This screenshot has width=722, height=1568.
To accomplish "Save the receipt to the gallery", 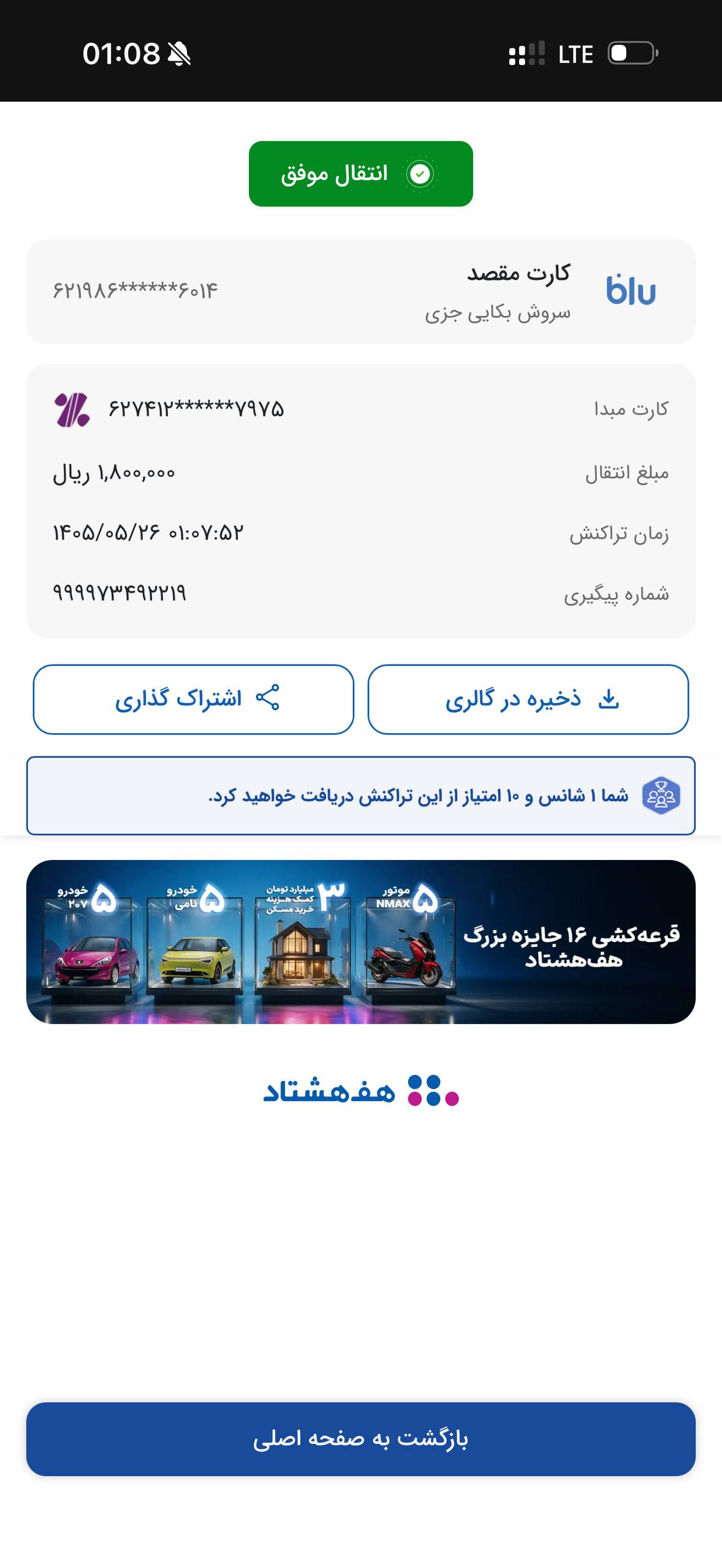I will click(528, 699).
